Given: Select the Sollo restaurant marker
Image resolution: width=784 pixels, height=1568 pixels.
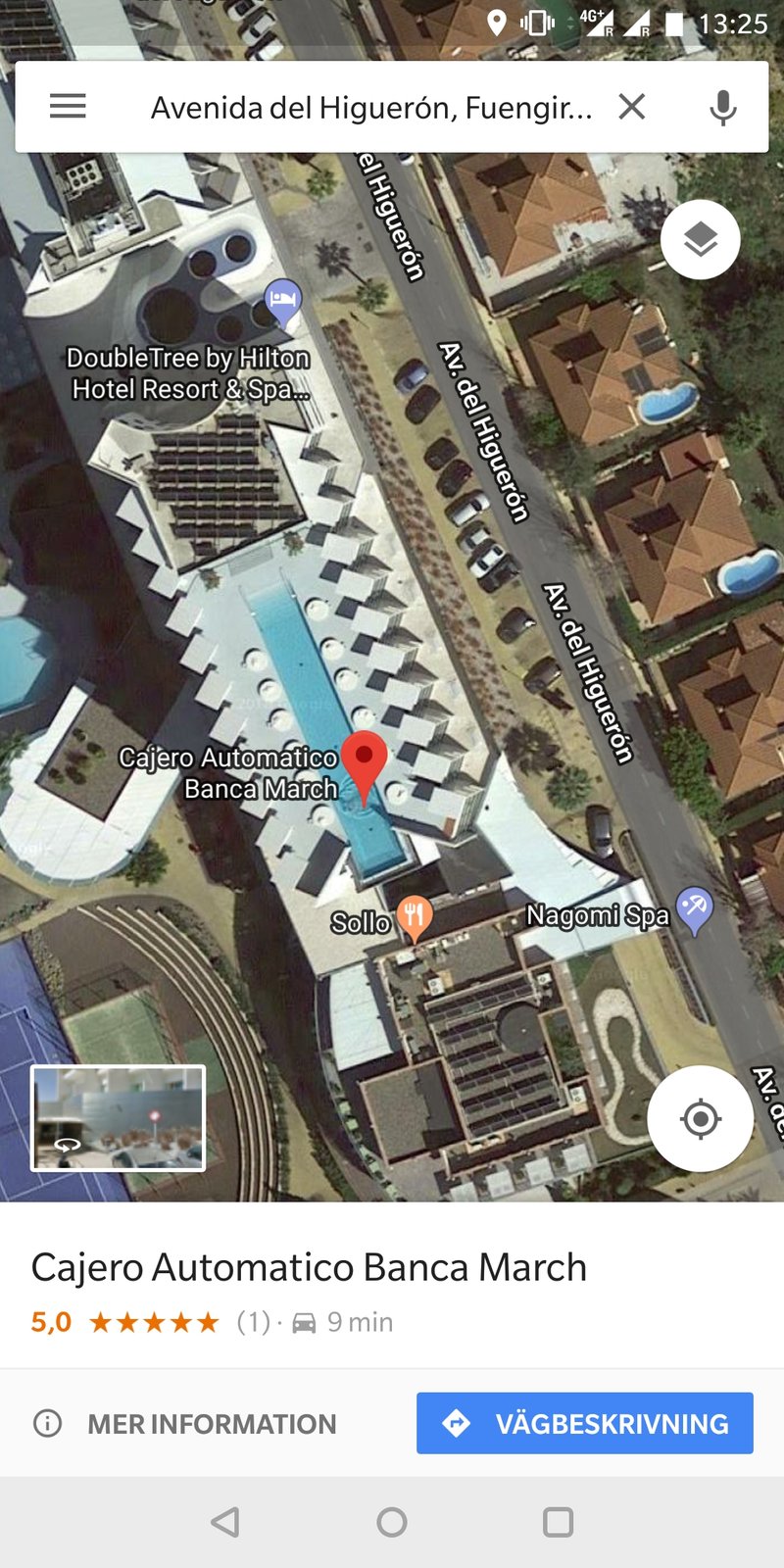Looking at the screenshot, I should [x=415, y=917].
